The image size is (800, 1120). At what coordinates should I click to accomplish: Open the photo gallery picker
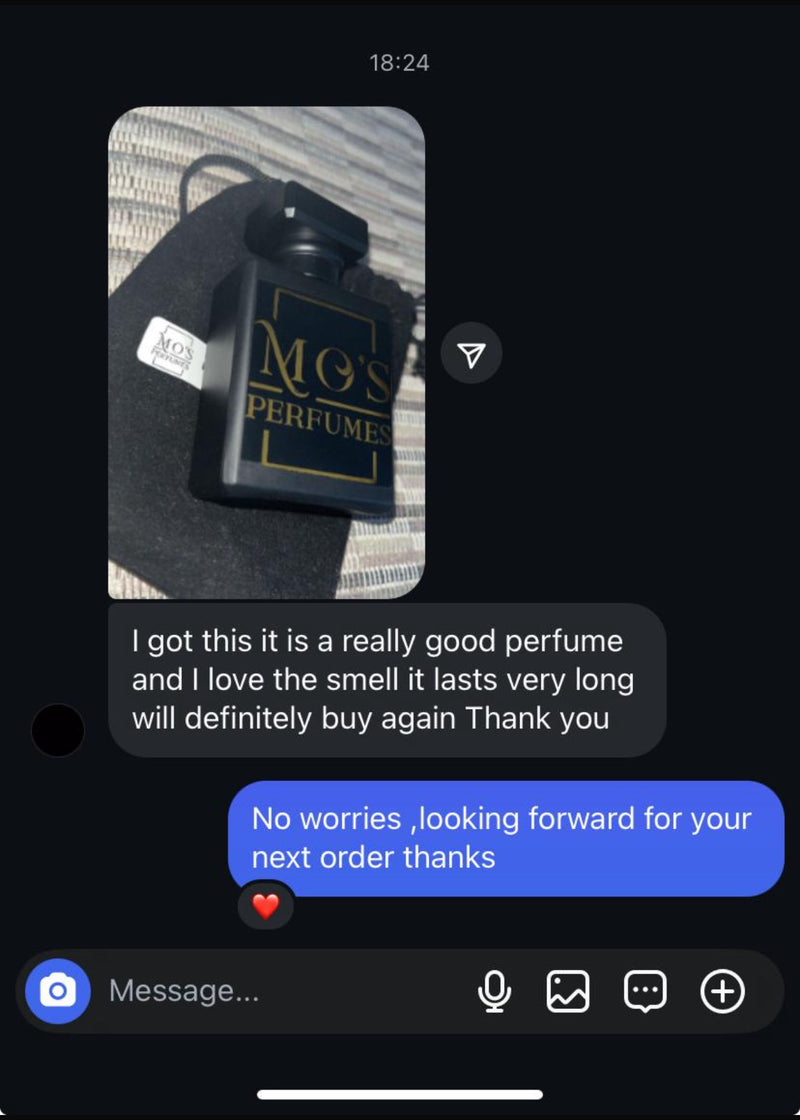(568, 991)
